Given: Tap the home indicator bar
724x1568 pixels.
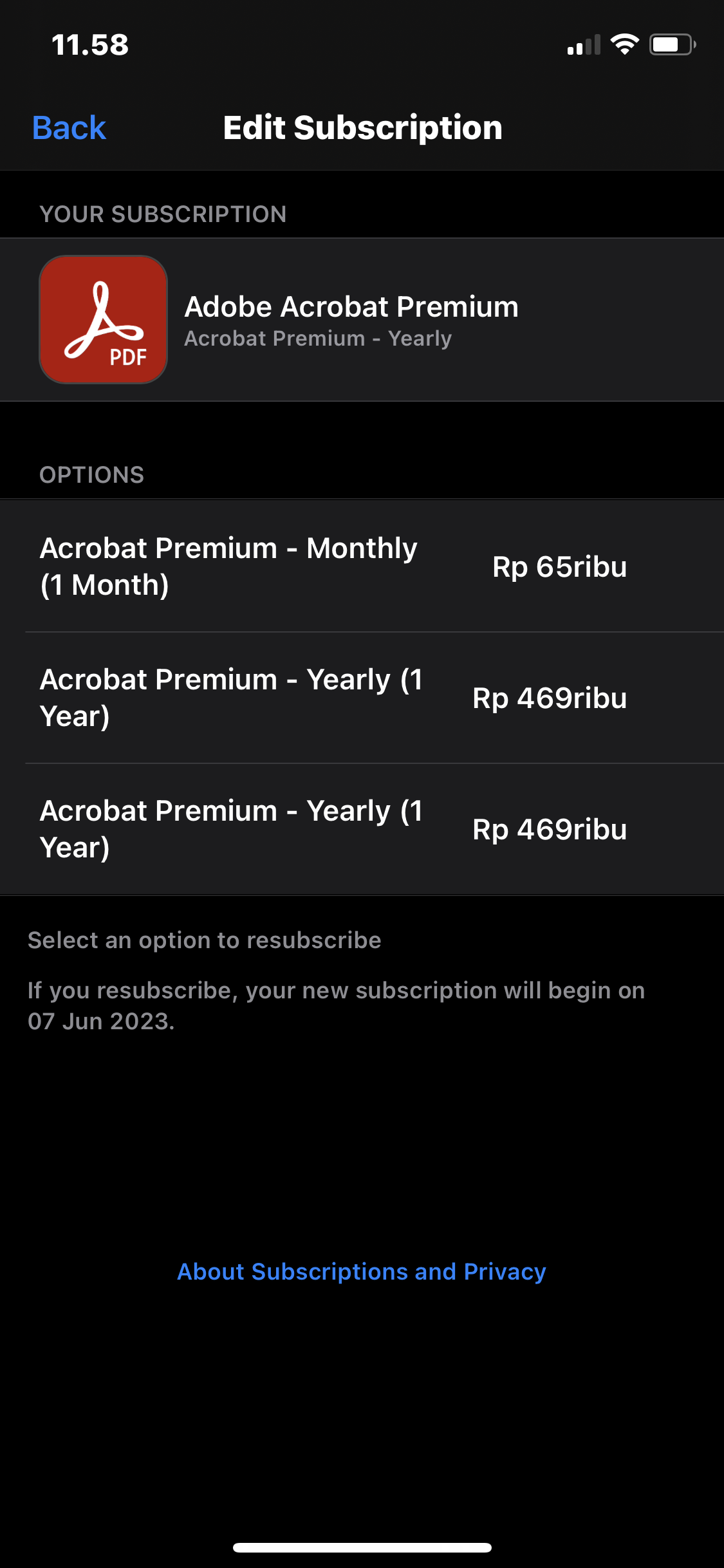Looking at the screenshot, I should (x=362, y=1547).
